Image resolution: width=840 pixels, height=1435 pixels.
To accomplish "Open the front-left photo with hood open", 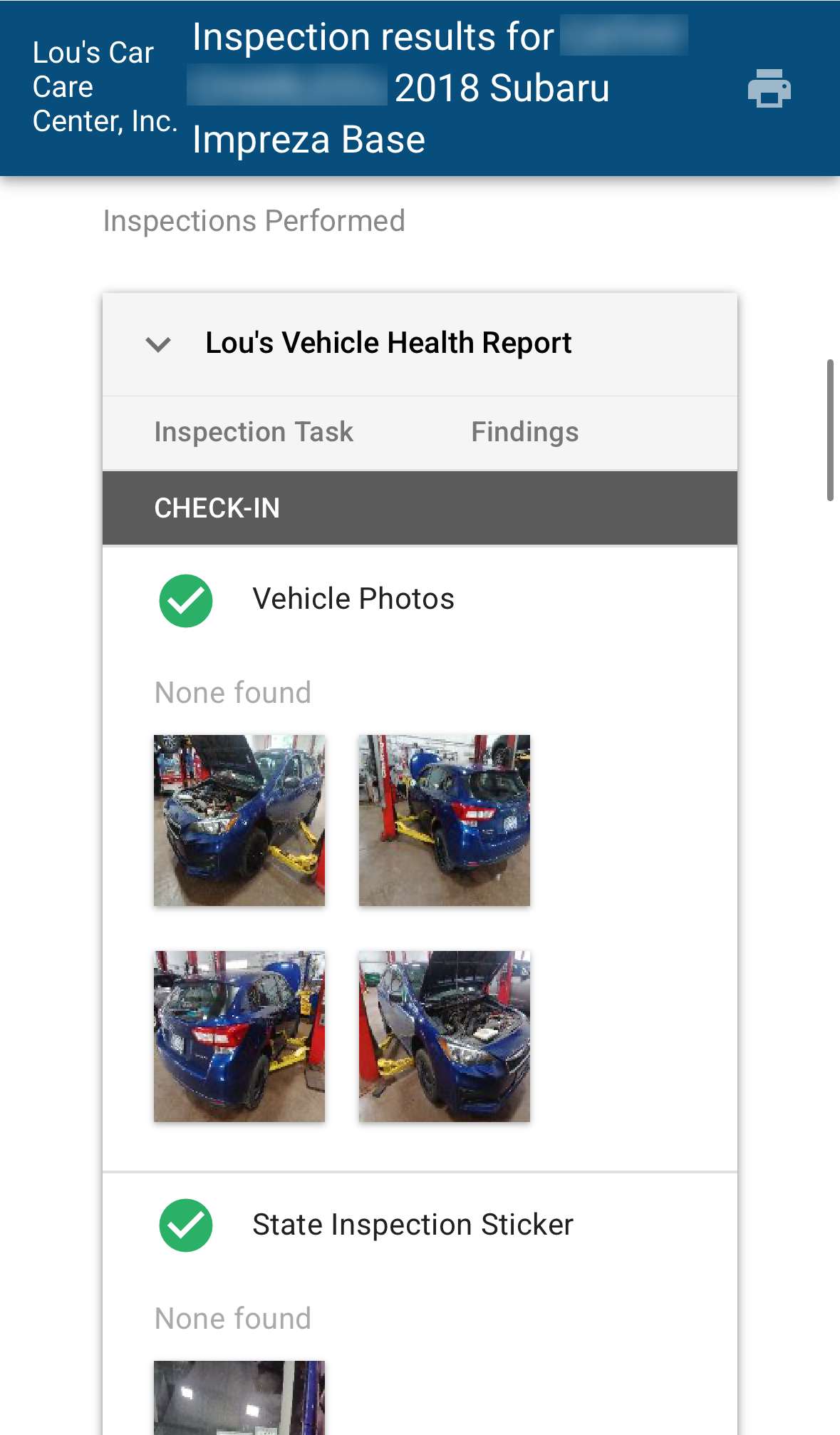I will tap(239, 821).
